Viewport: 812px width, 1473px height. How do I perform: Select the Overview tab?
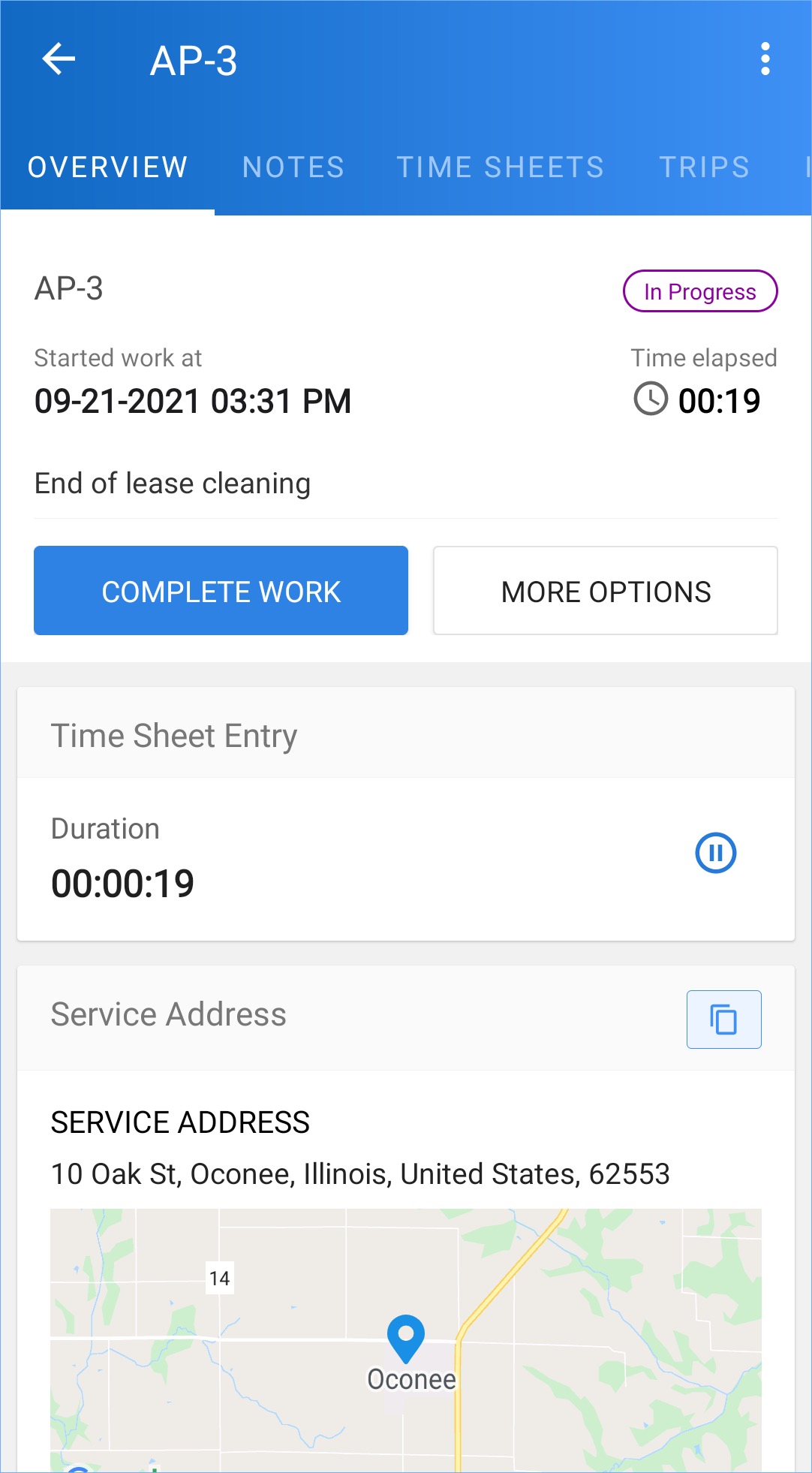pos(107,167)
